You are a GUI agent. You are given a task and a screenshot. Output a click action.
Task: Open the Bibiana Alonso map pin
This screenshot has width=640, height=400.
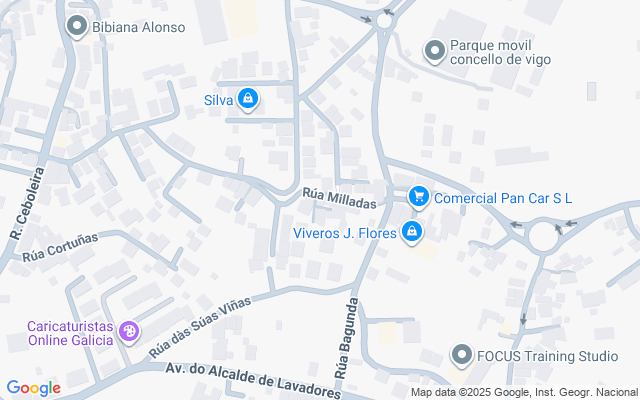77,27
